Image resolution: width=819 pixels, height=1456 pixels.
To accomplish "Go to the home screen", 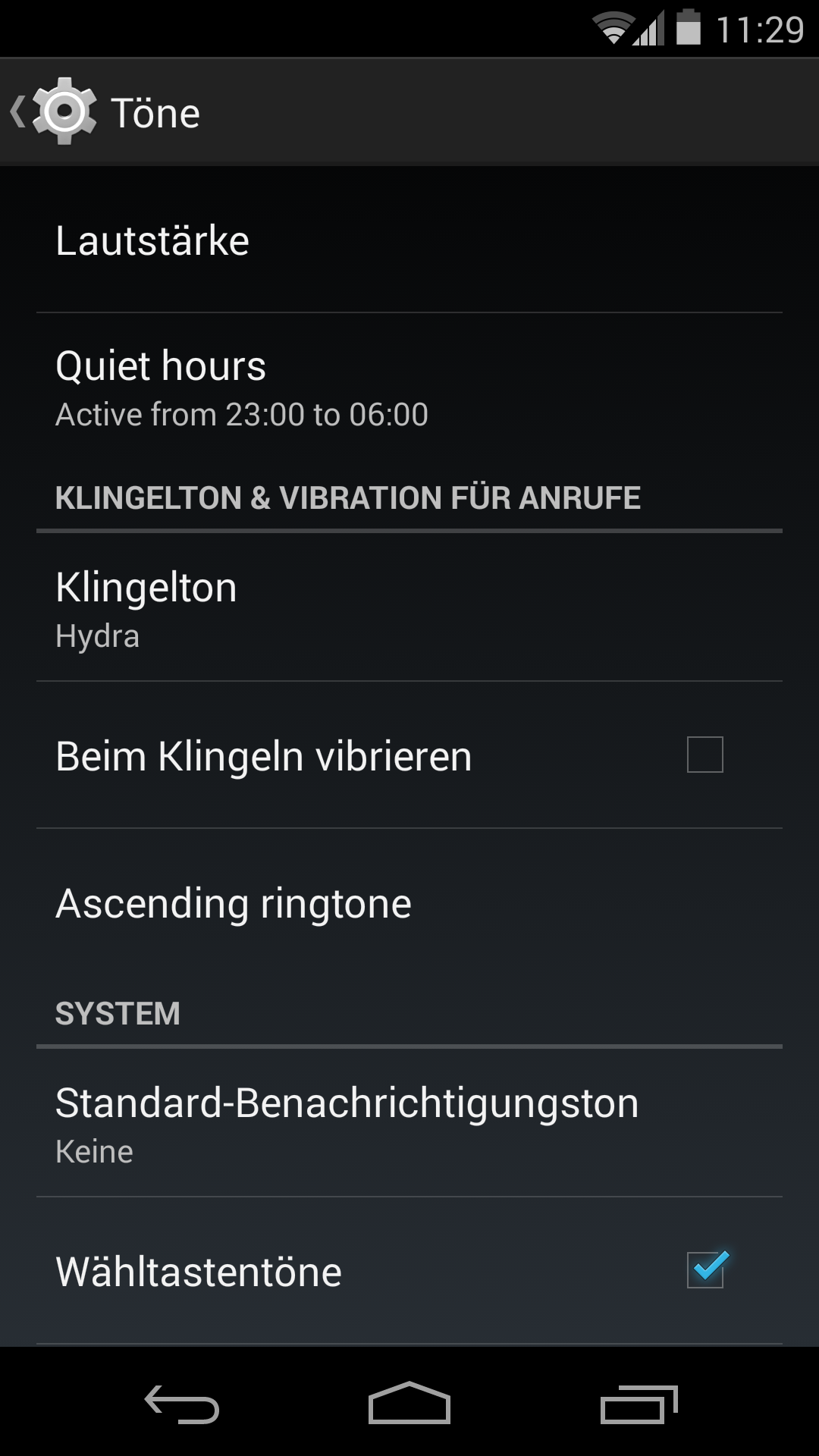I will pos(409,1403).
